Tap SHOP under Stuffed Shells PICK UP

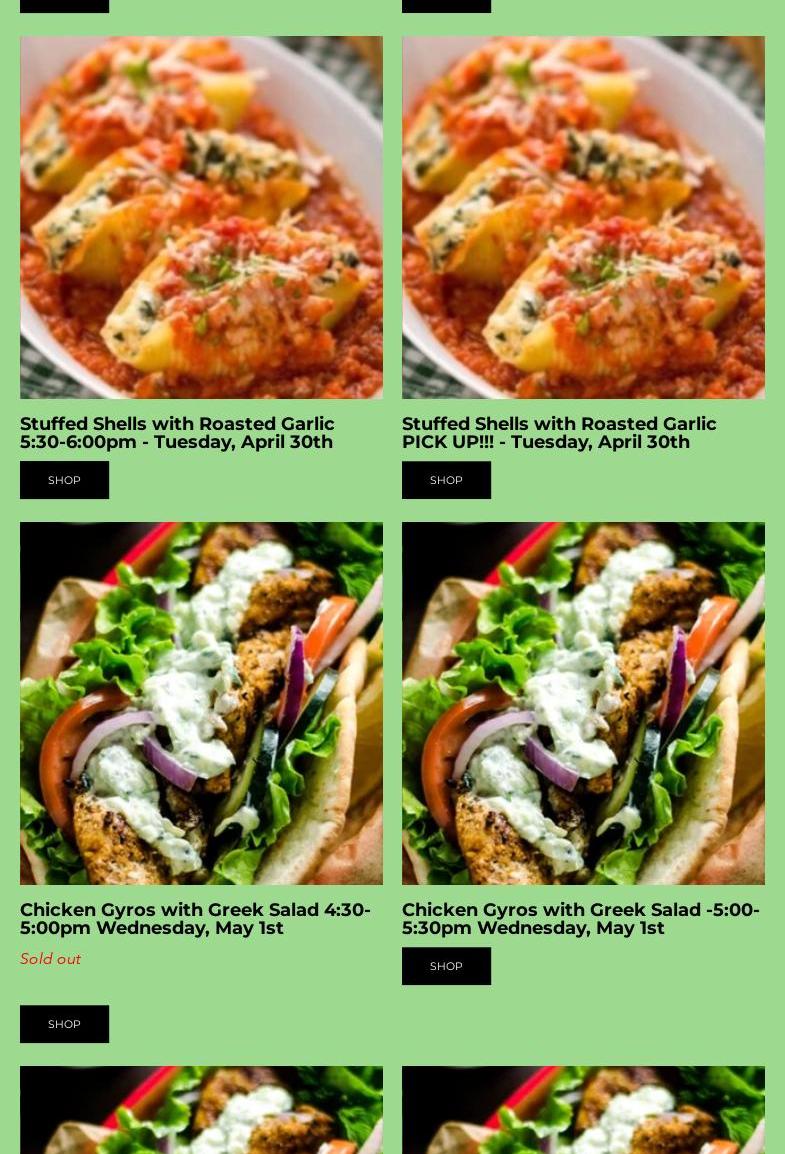[446, 480]
